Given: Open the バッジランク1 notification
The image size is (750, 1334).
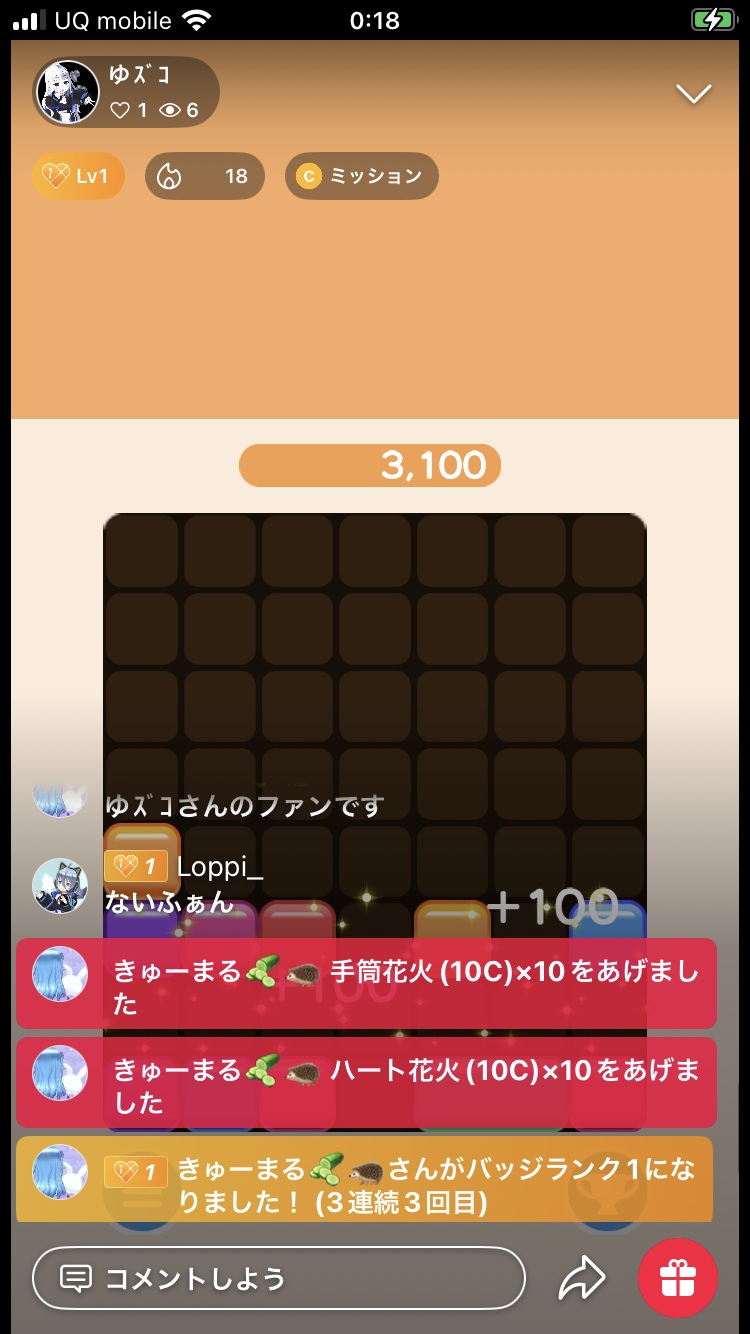Looking at the screenshot, I should [366, 1180].
